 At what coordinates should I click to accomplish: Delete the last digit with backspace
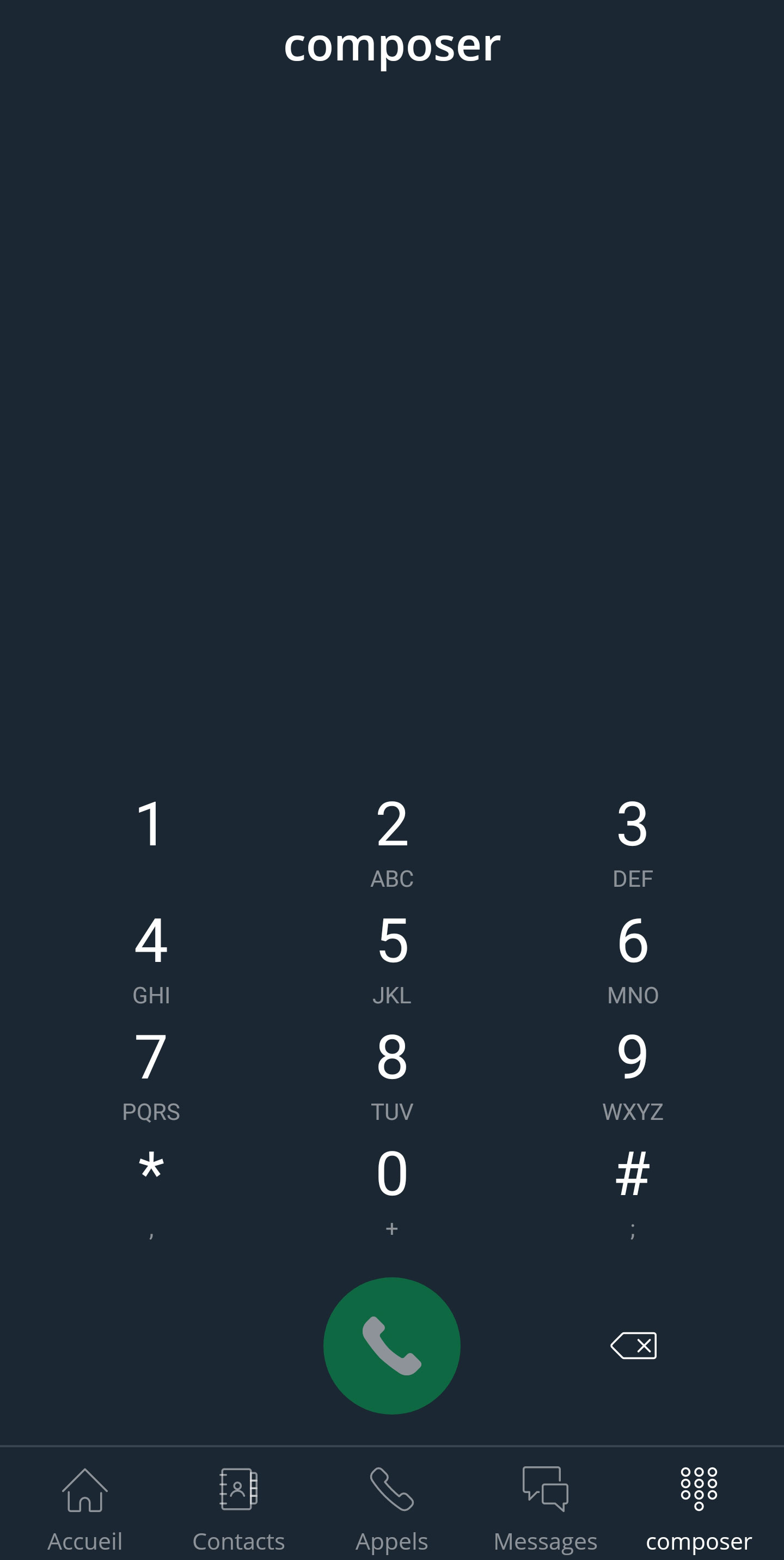point(633,1345)
